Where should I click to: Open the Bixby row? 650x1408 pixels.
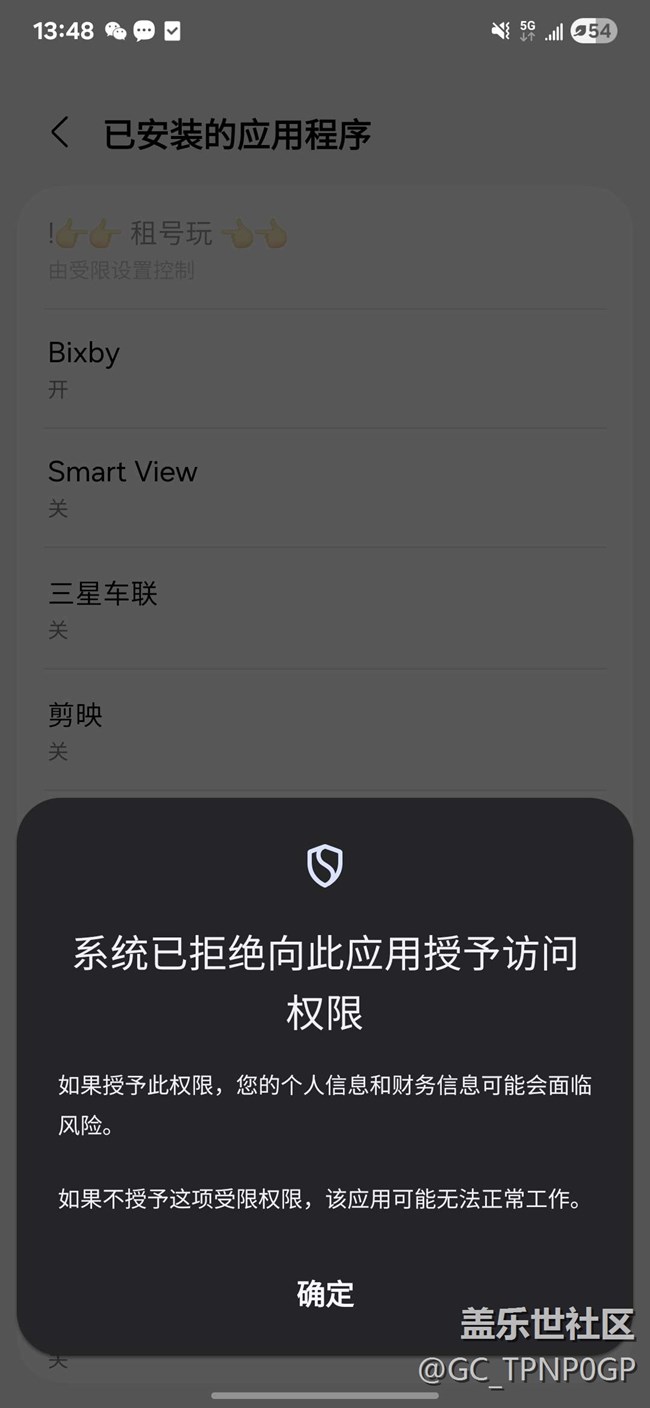pyautogui.click(x=325, y=369)
